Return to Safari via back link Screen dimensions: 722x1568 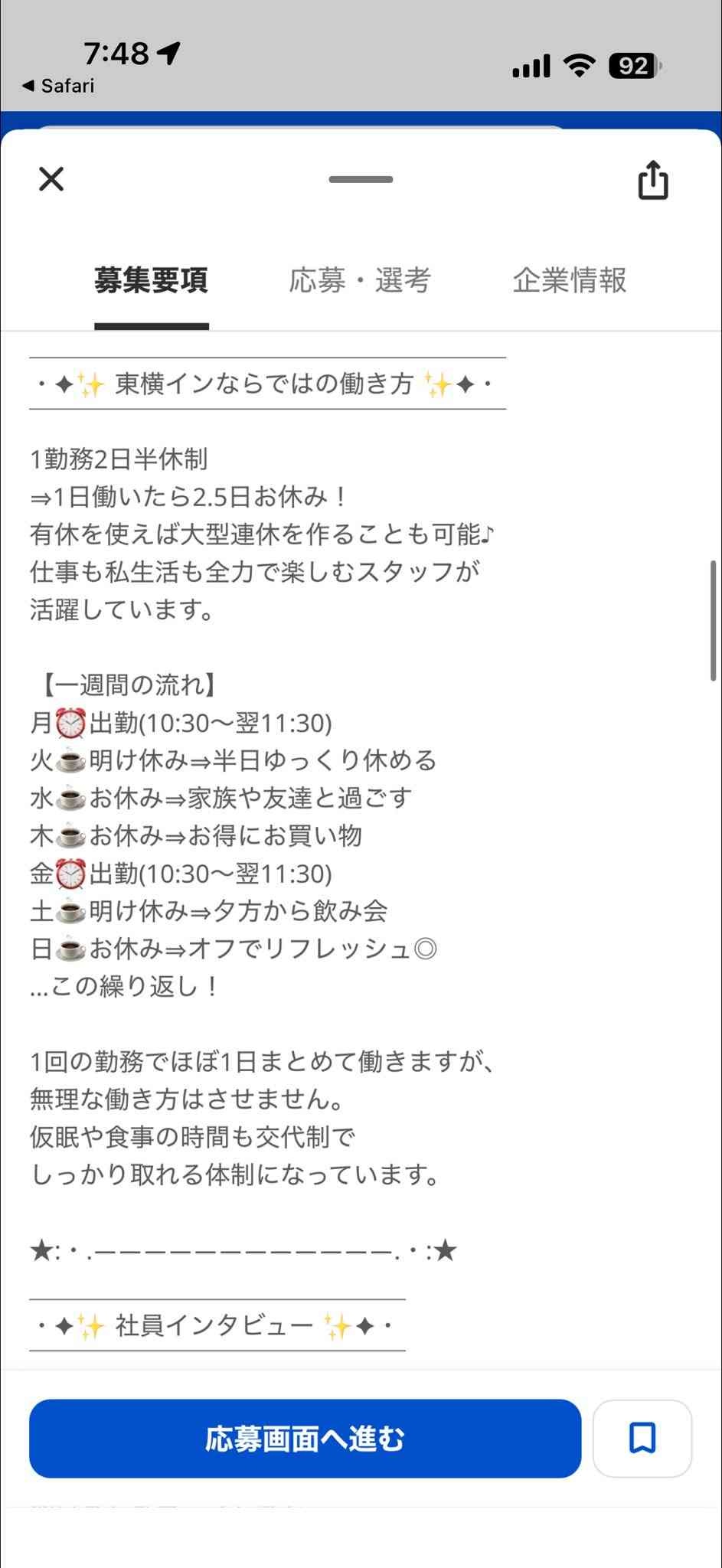(58, 86)
